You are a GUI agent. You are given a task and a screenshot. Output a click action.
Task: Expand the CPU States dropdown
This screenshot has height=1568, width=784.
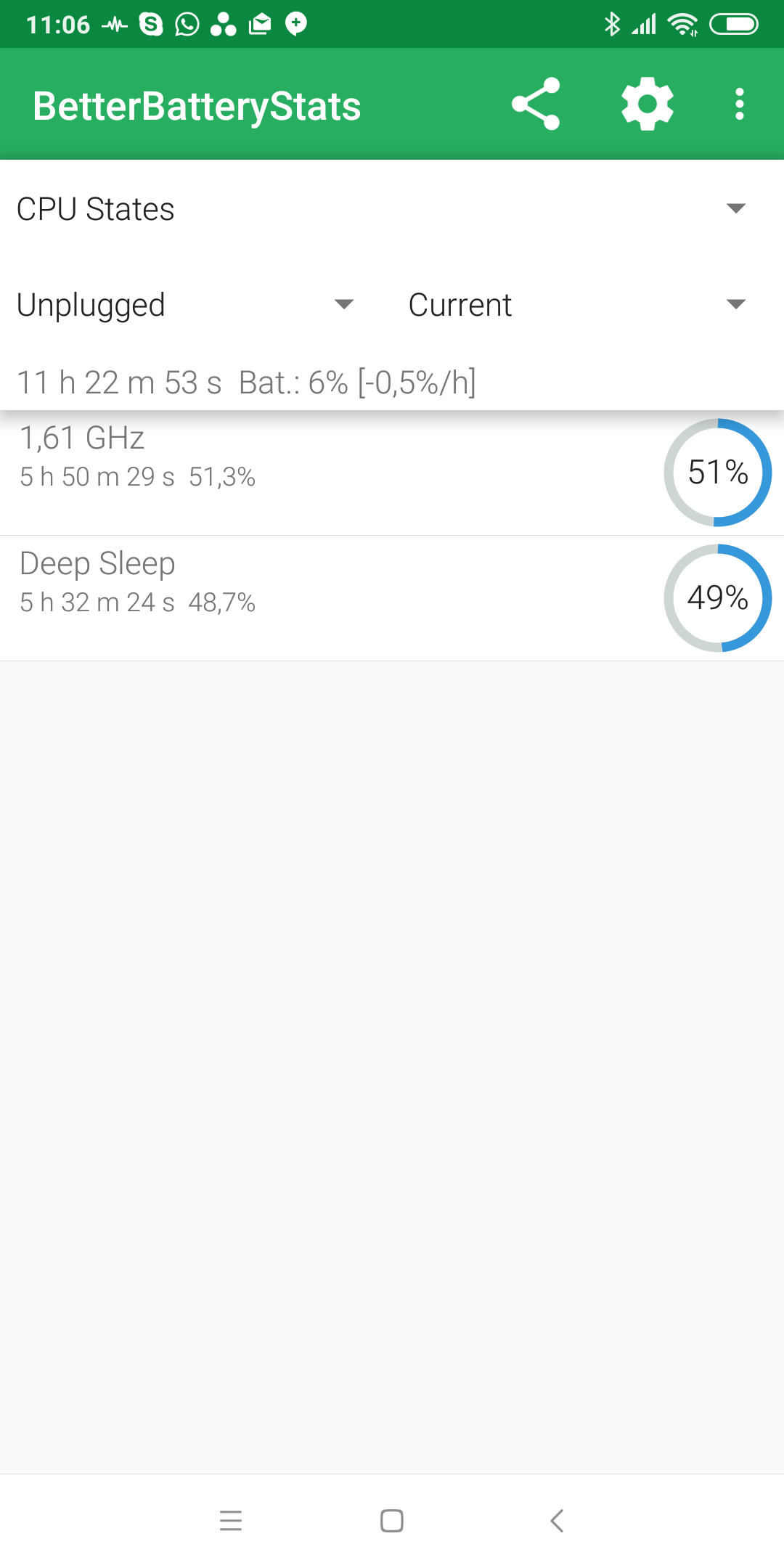click(x=392, y=209)
